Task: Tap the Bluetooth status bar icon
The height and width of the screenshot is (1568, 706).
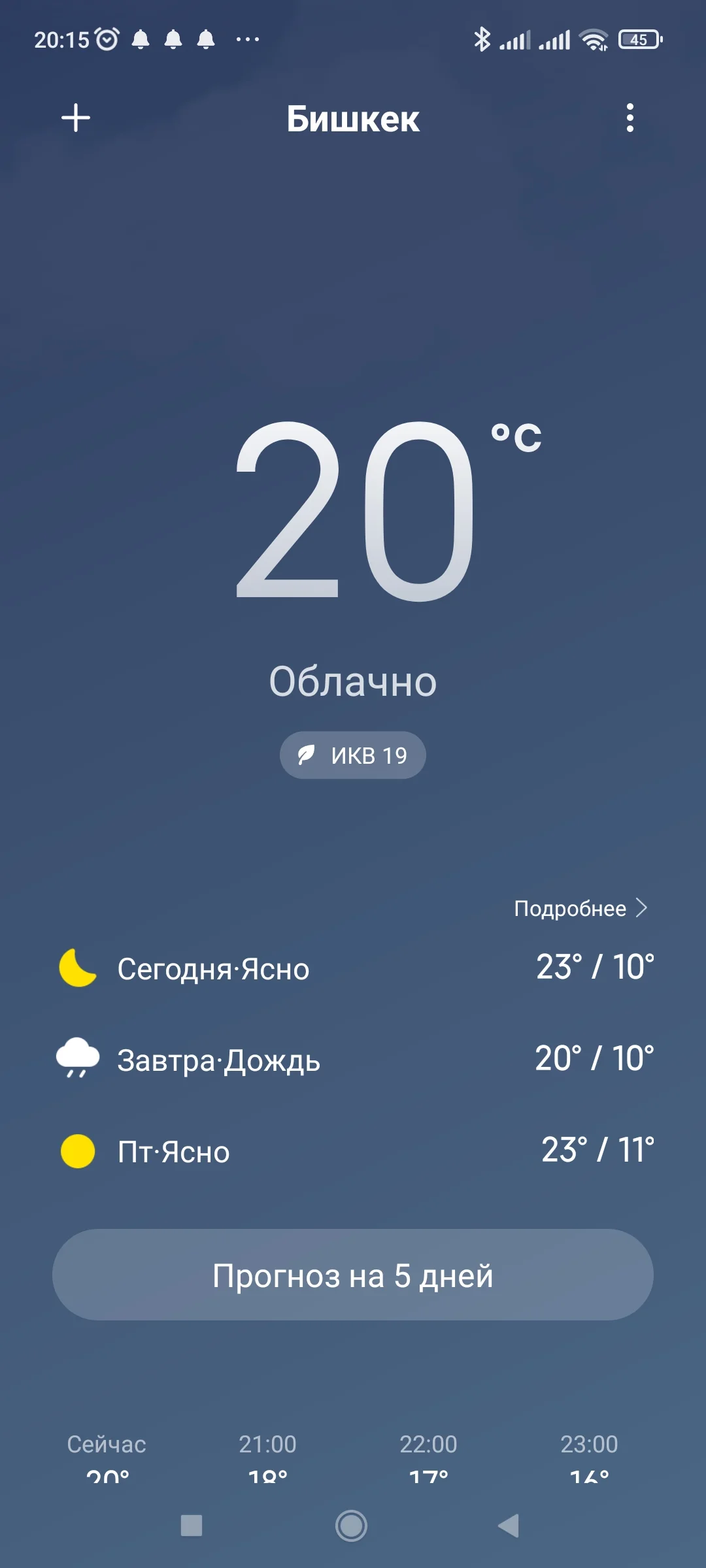Action: point(483,41)
